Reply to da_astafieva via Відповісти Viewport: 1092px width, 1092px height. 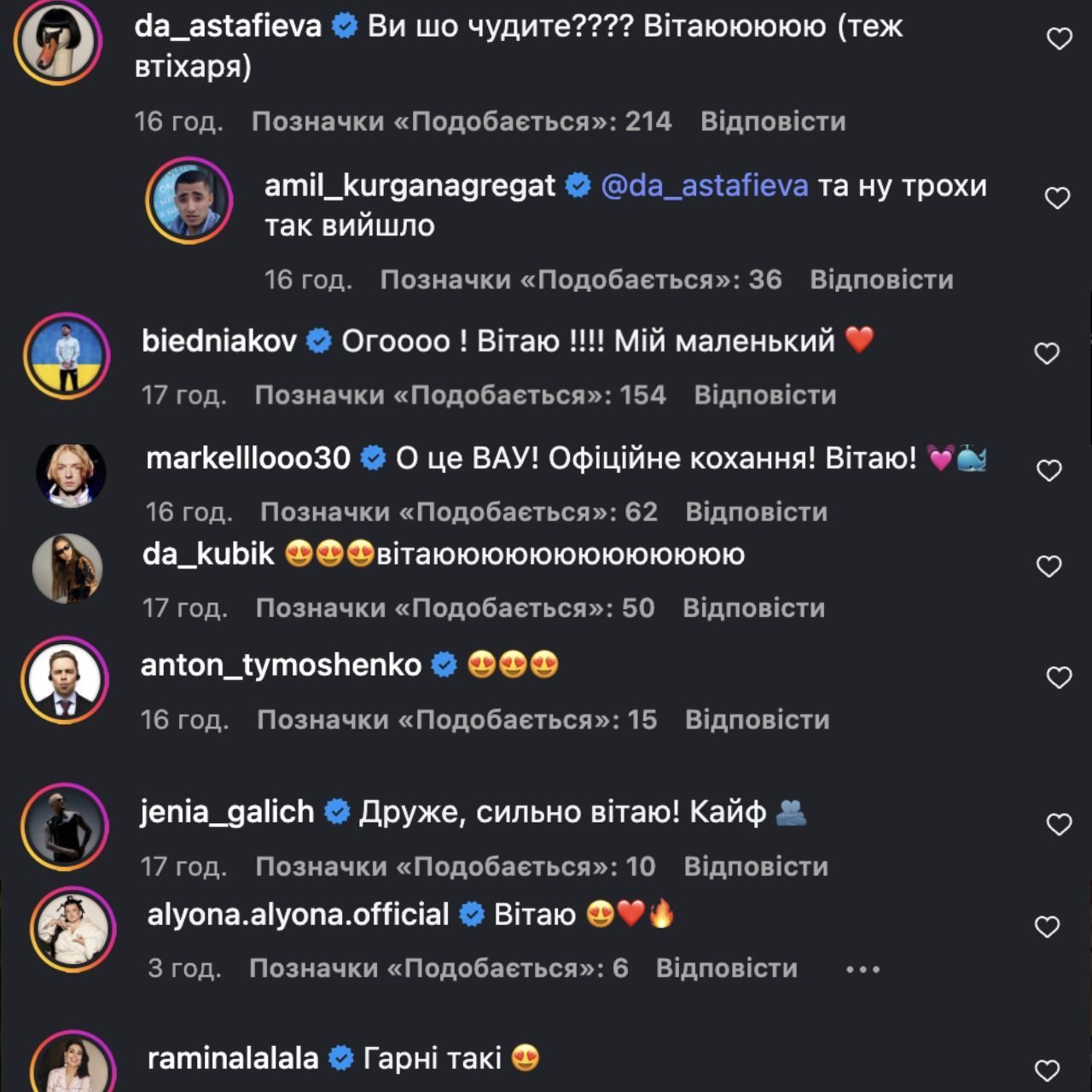click(773, 121)
